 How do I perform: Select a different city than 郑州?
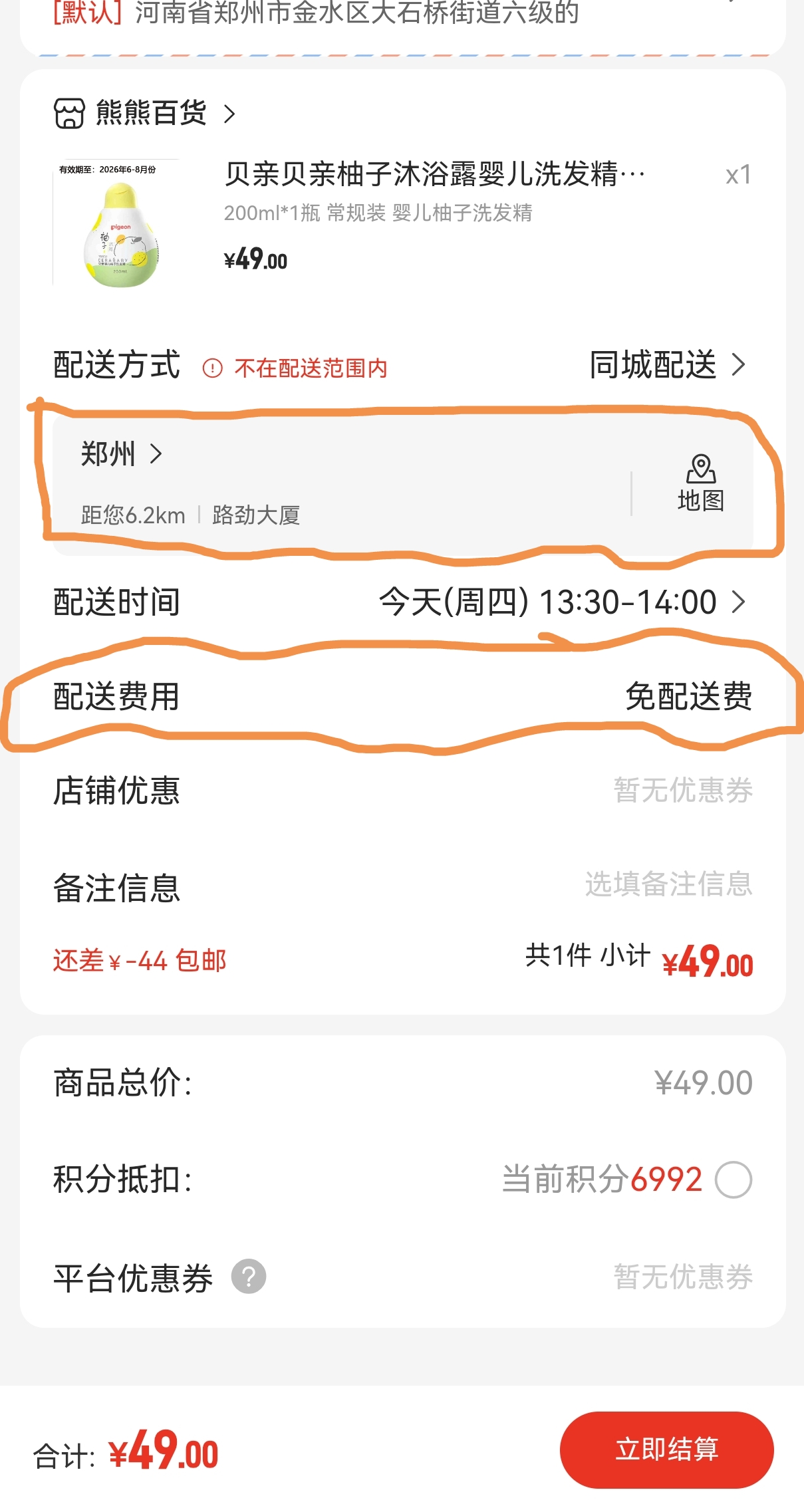121,454
